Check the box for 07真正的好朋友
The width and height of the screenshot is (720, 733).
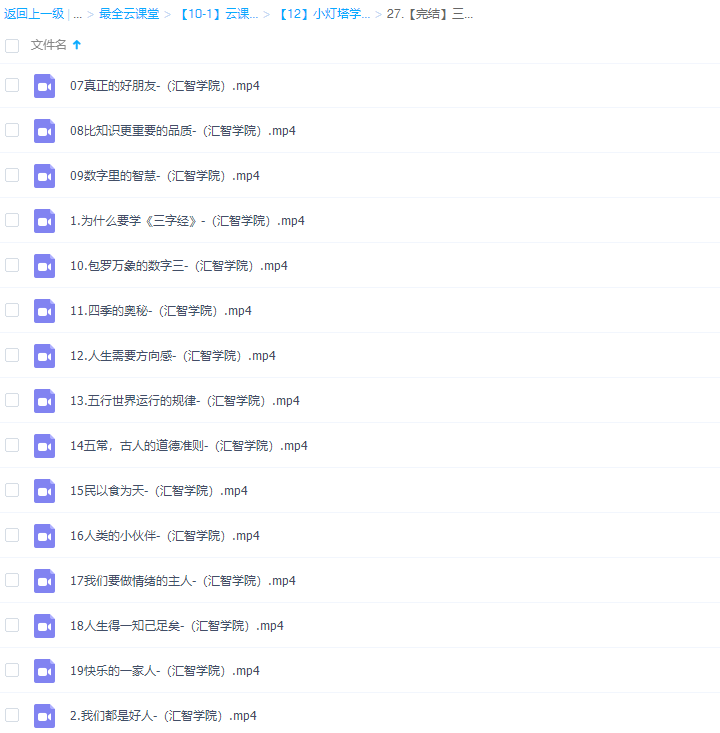tap(12, 86)
